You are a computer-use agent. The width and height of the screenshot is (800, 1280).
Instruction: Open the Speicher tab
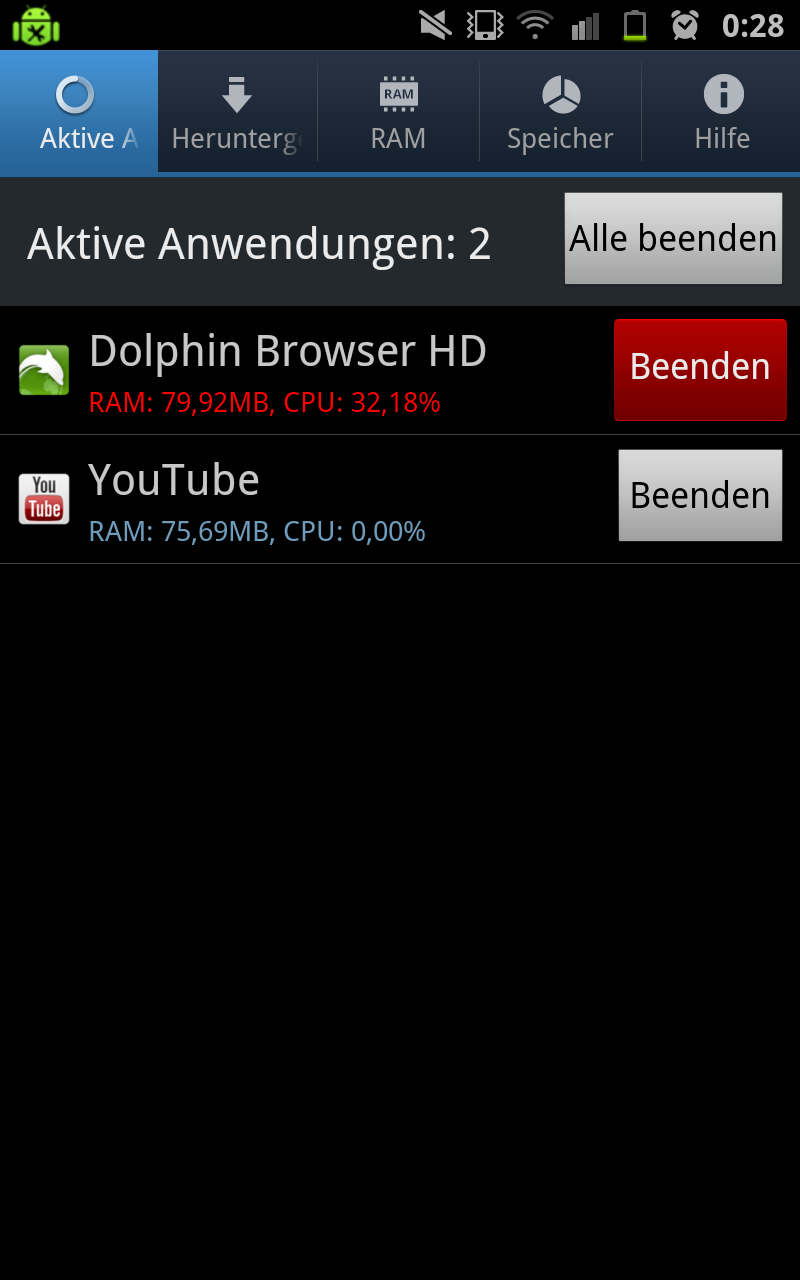[560, 112]
